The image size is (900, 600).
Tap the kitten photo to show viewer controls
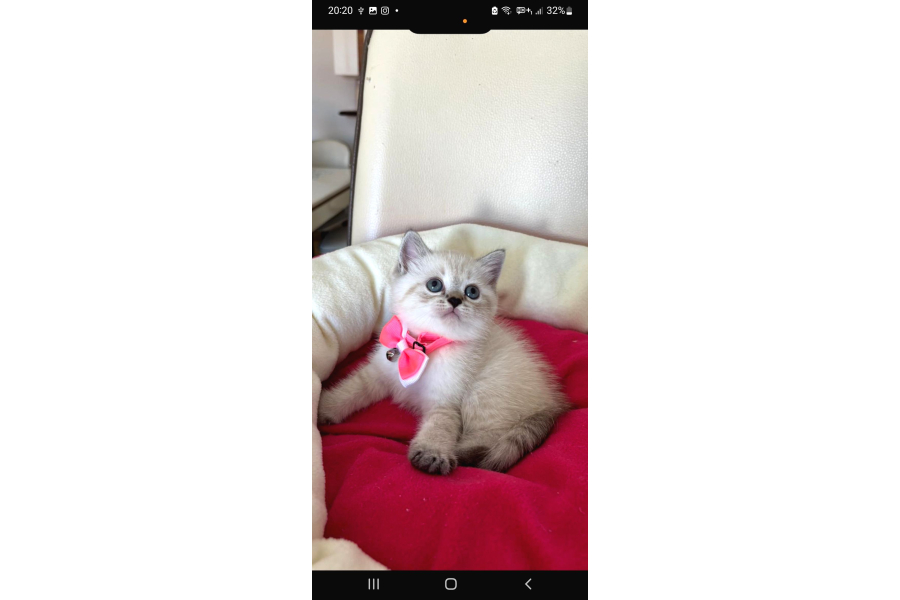(450, 300)
